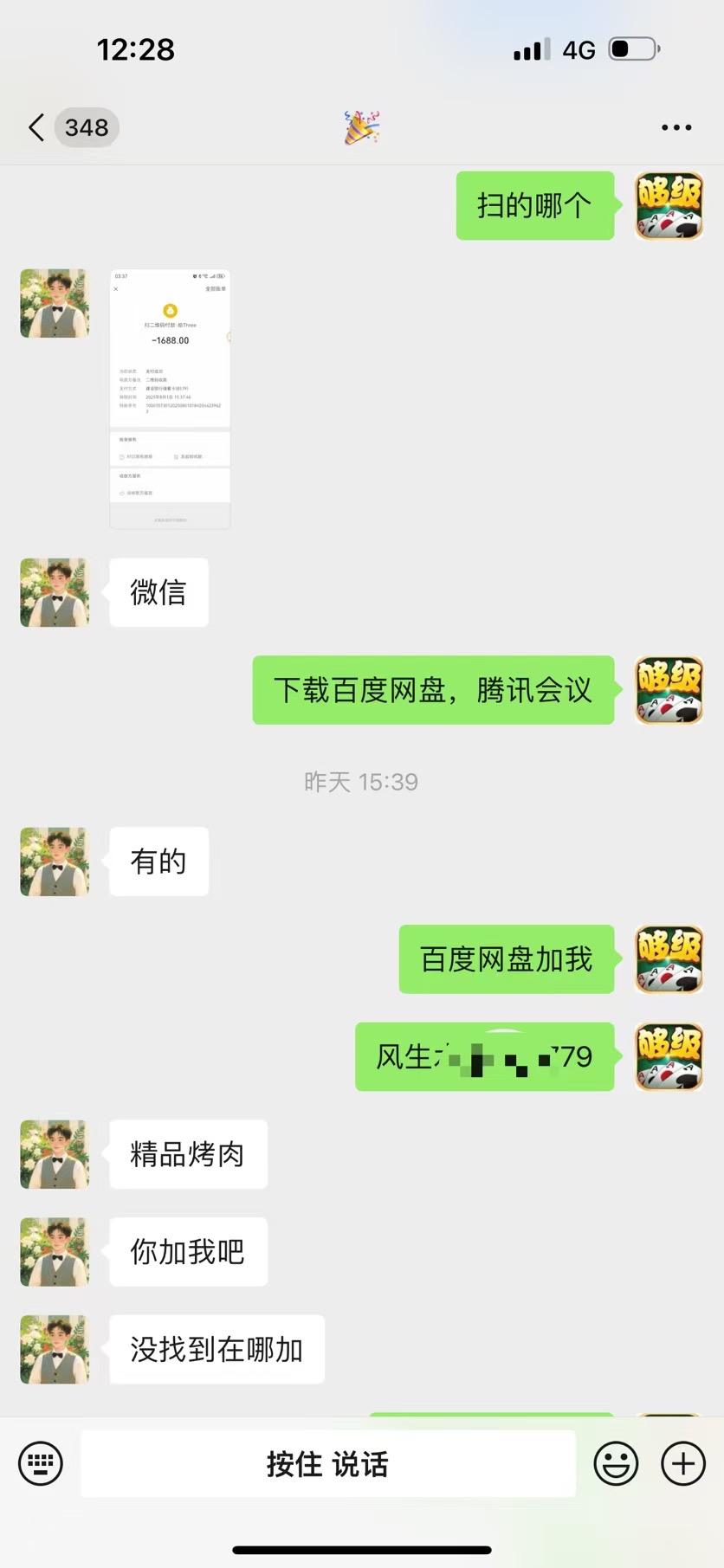The height and width of the screenshot is (1568, 724).
Task: Tap the hold-to-talk voice button
Action: click(327, 1463)
